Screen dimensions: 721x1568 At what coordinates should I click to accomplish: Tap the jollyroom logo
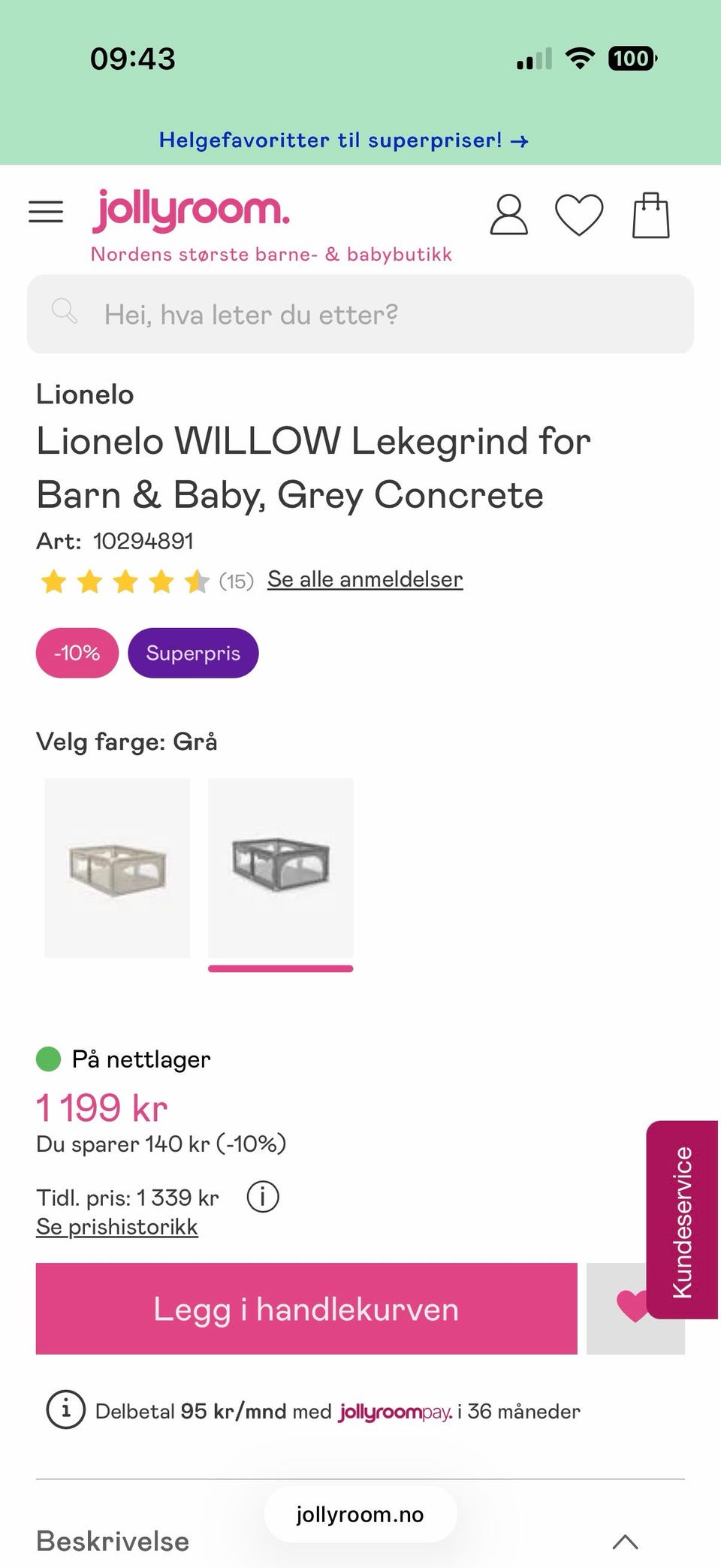(x=191, y=210)
